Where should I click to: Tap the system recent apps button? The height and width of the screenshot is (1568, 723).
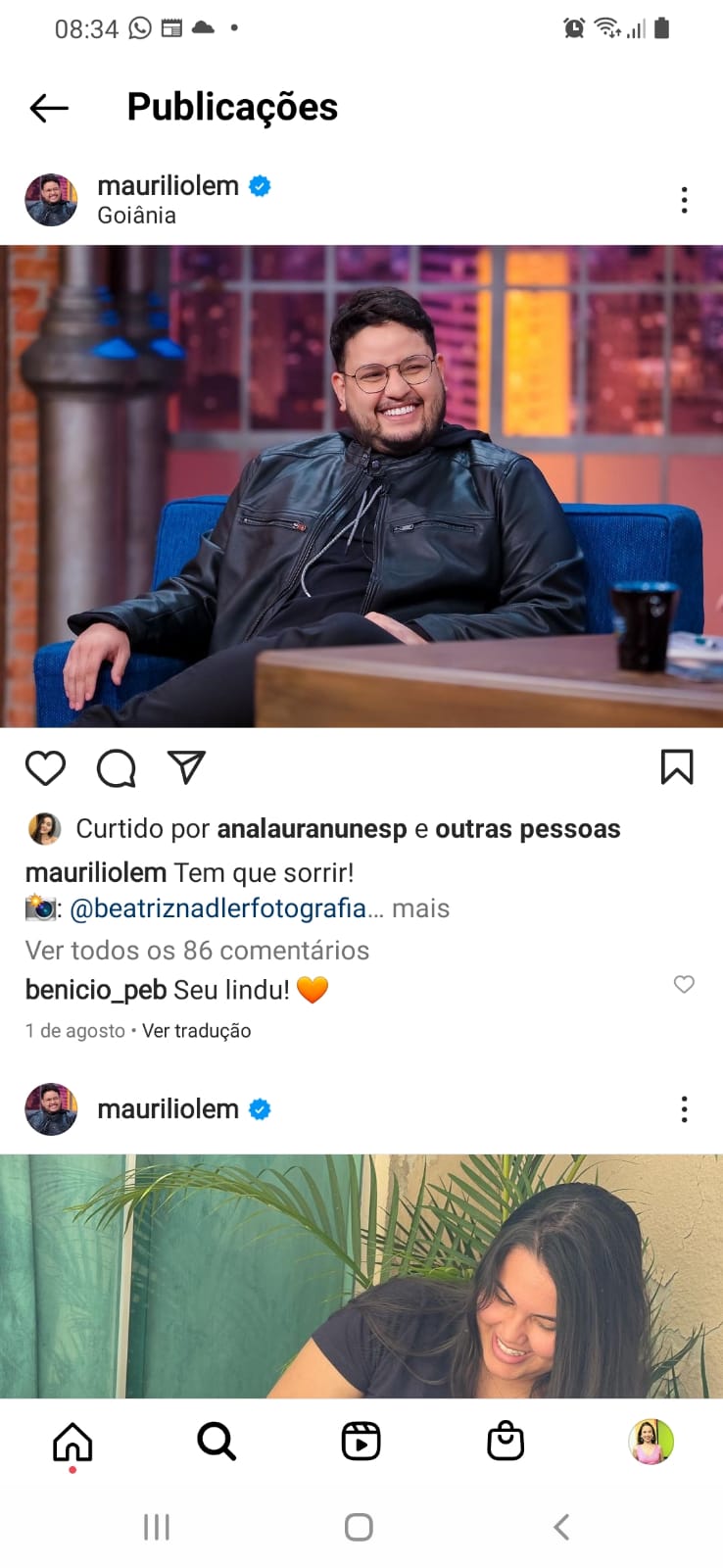157,1527
